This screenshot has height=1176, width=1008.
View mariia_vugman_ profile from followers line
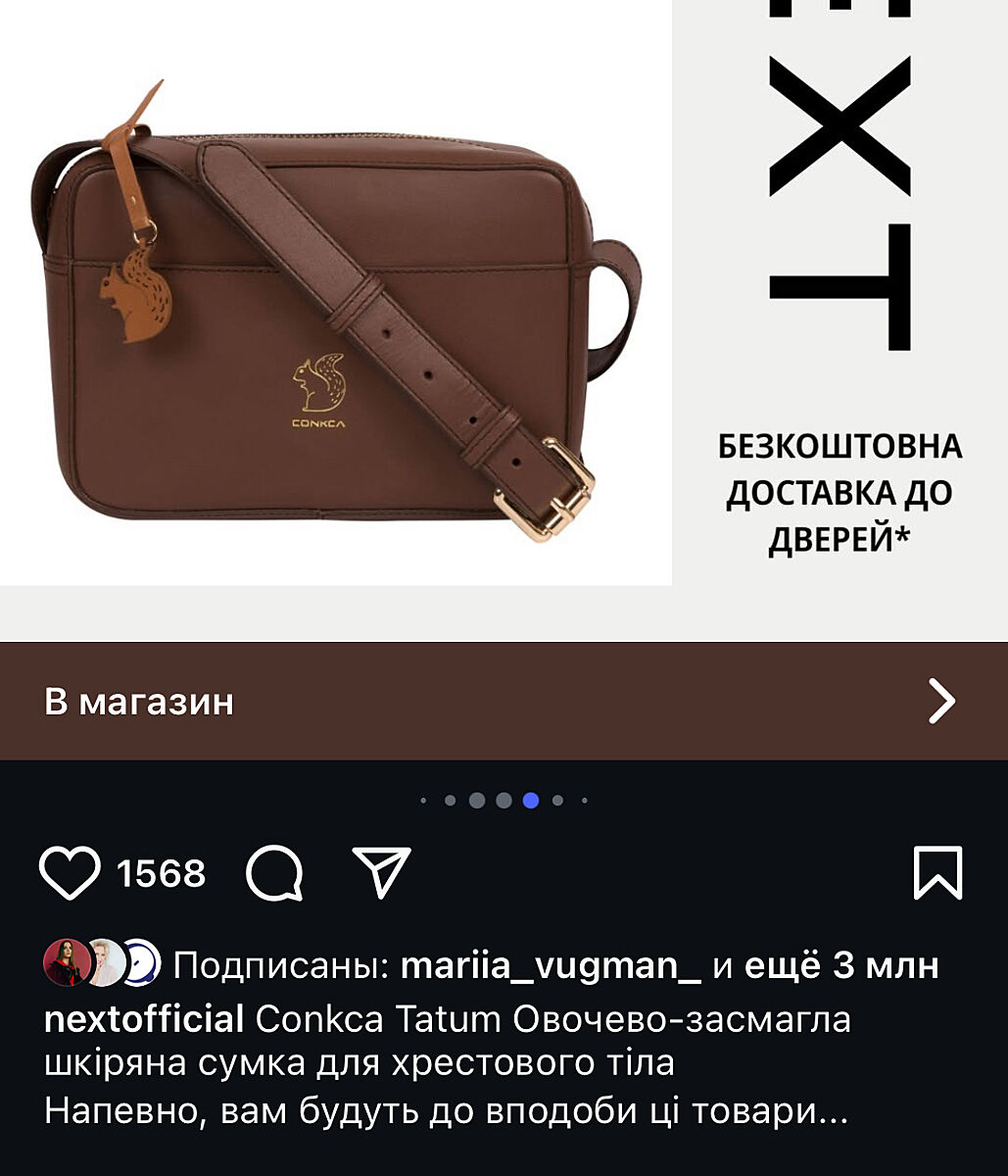click(551, 966)
